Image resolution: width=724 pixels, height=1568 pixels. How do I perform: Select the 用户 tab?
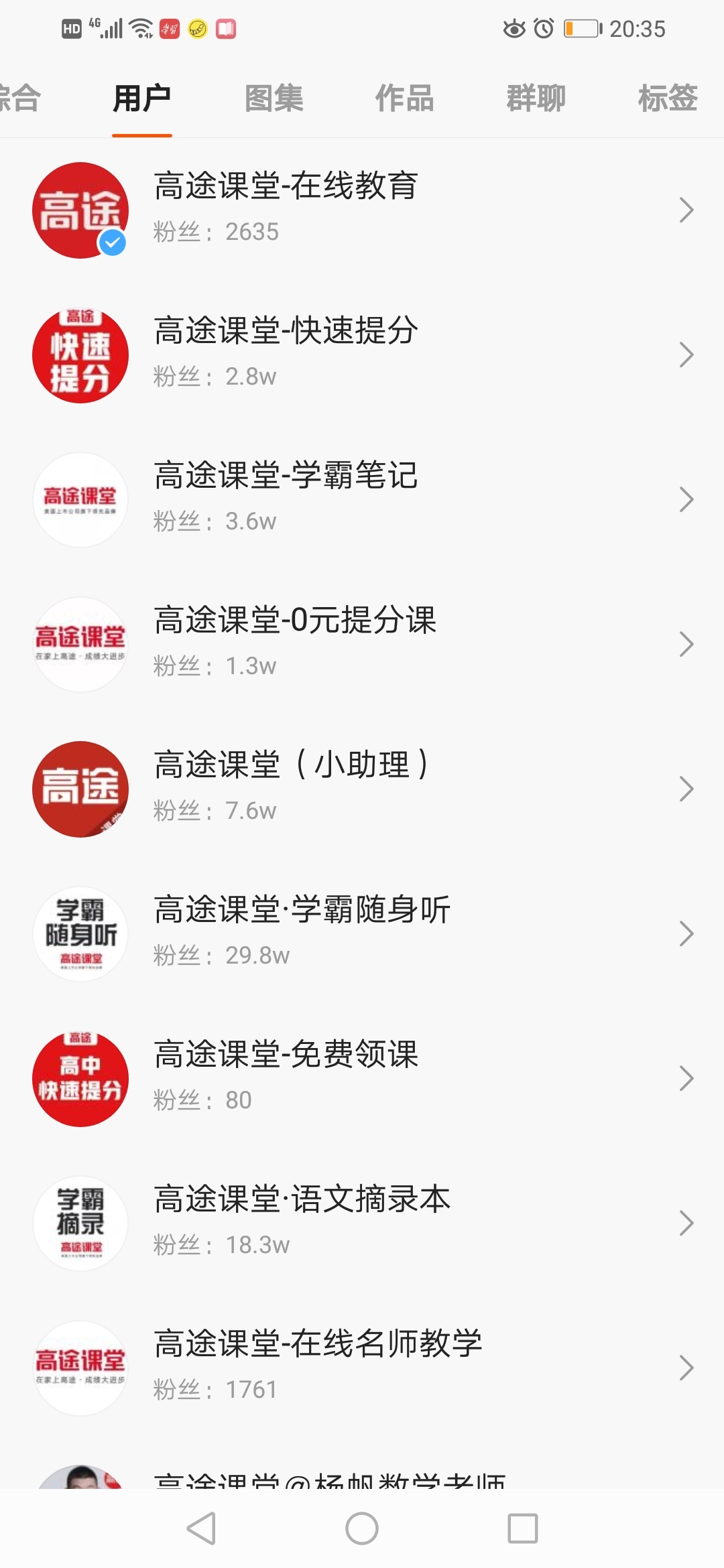141,99
